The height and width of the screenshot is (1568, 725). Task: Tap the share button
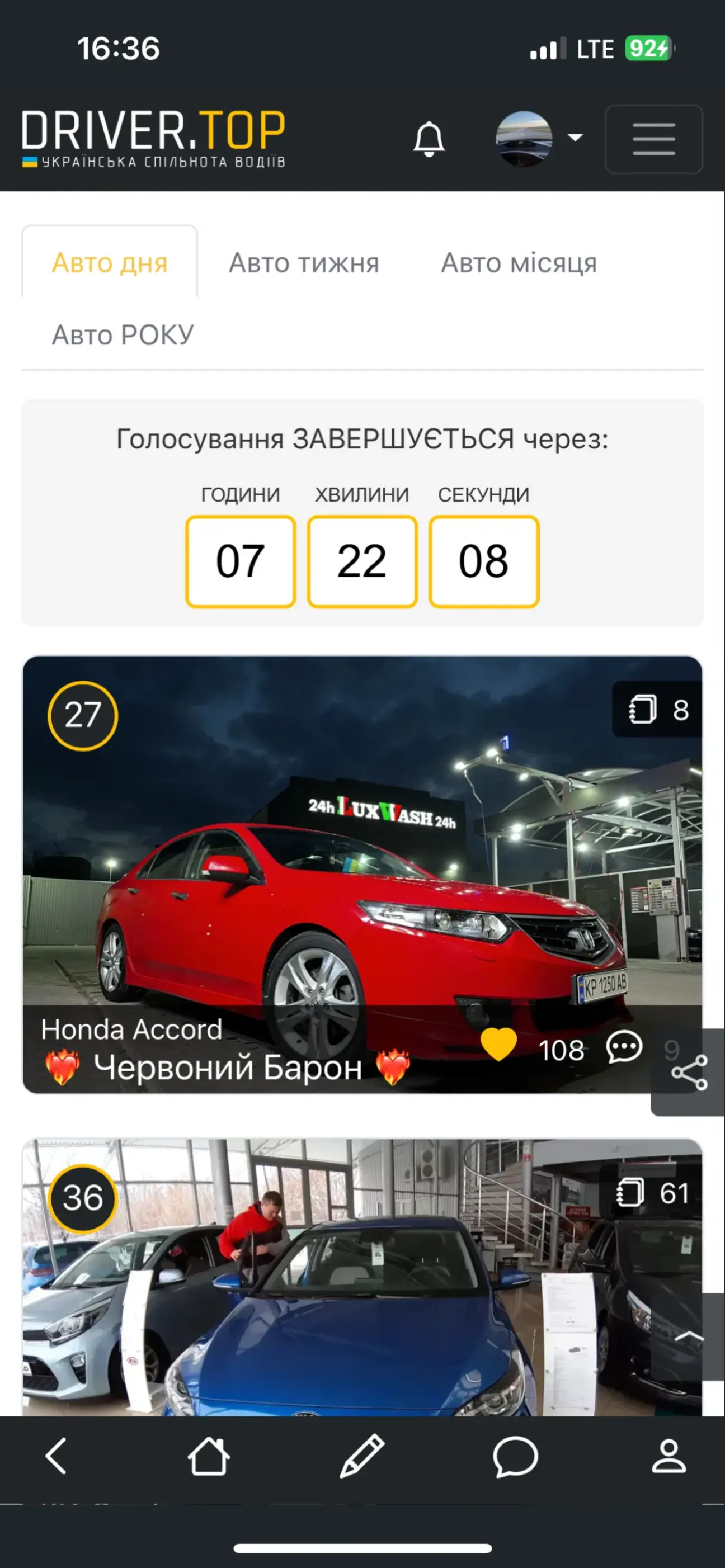(689, 1073)
